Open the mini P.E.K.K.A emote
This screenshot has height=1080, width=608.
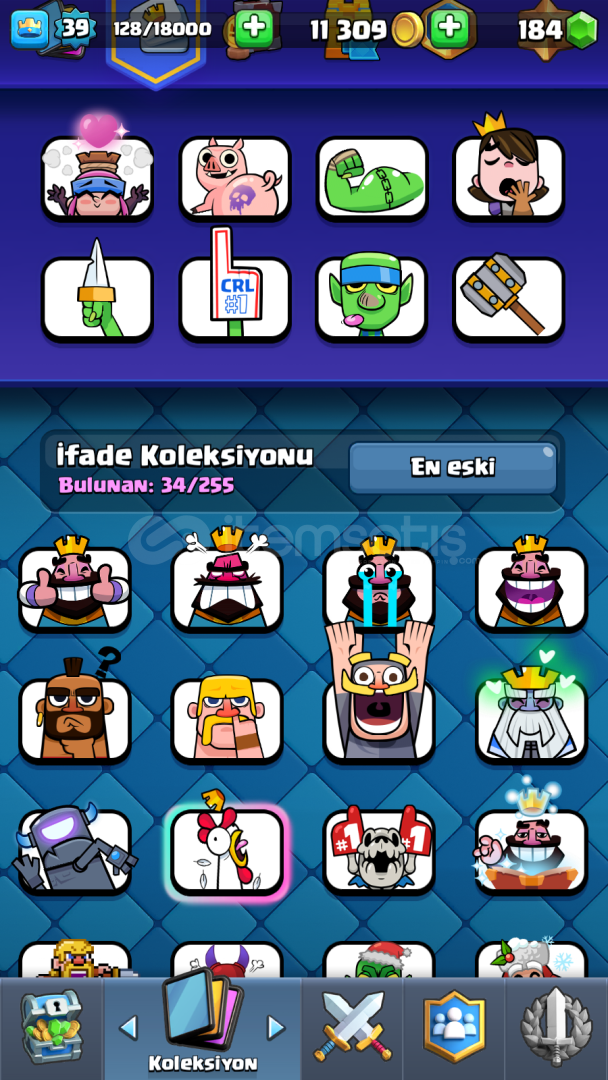74,850
